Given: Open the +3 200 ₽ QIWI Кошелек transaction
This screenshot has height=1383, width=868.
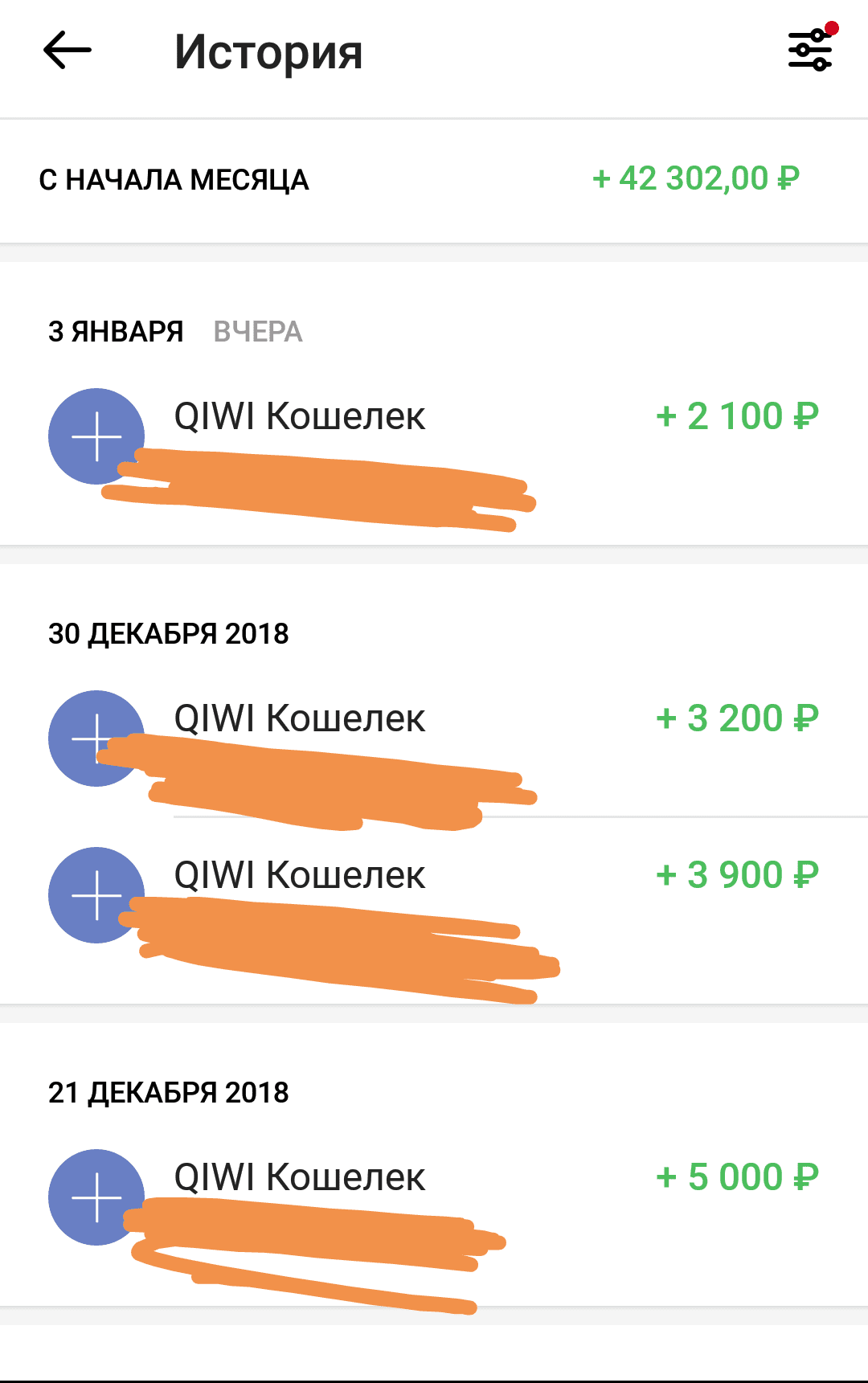Looking at the screenshot, I should (434, 738).
